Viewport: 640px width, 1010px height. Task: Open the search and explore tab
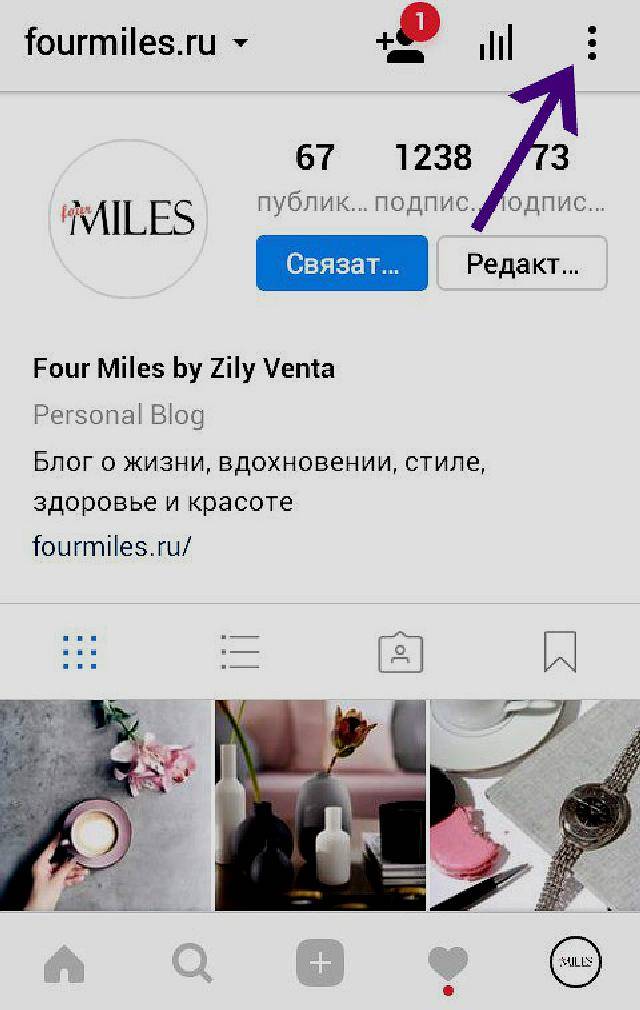(192, 965)
